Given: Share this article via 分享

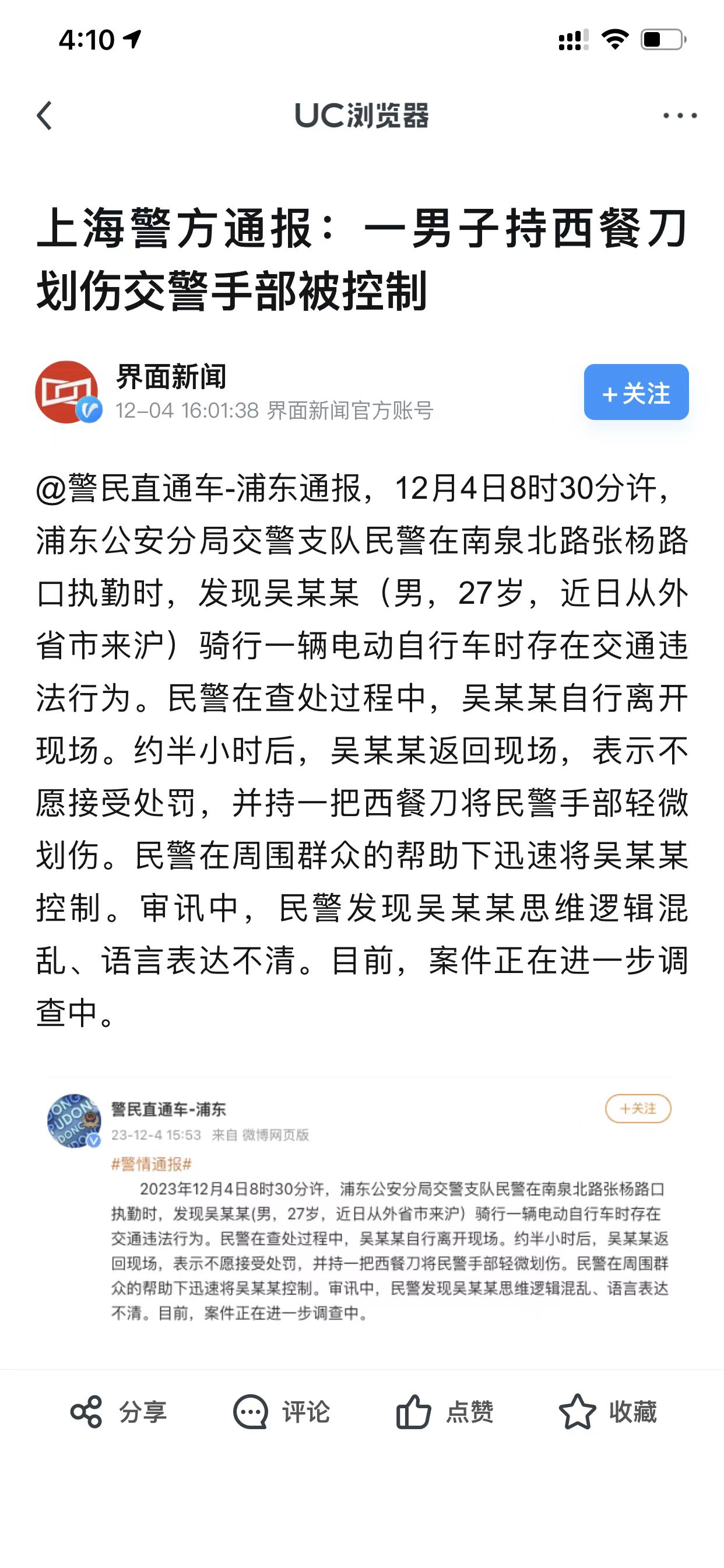Looking at the screenshot, I should (119, 1412).
